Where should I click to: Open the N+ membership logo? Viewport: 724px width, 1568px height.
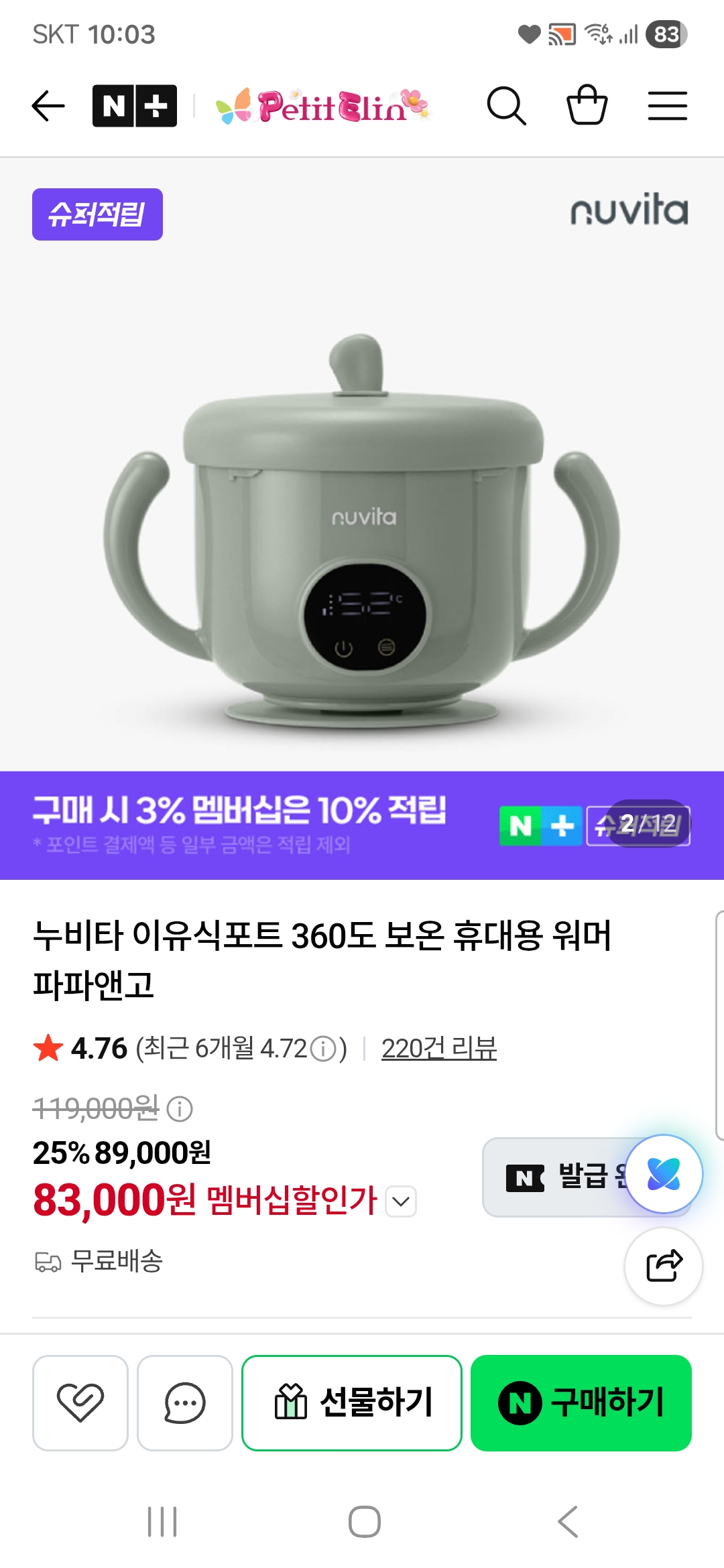tap(135, 106)
